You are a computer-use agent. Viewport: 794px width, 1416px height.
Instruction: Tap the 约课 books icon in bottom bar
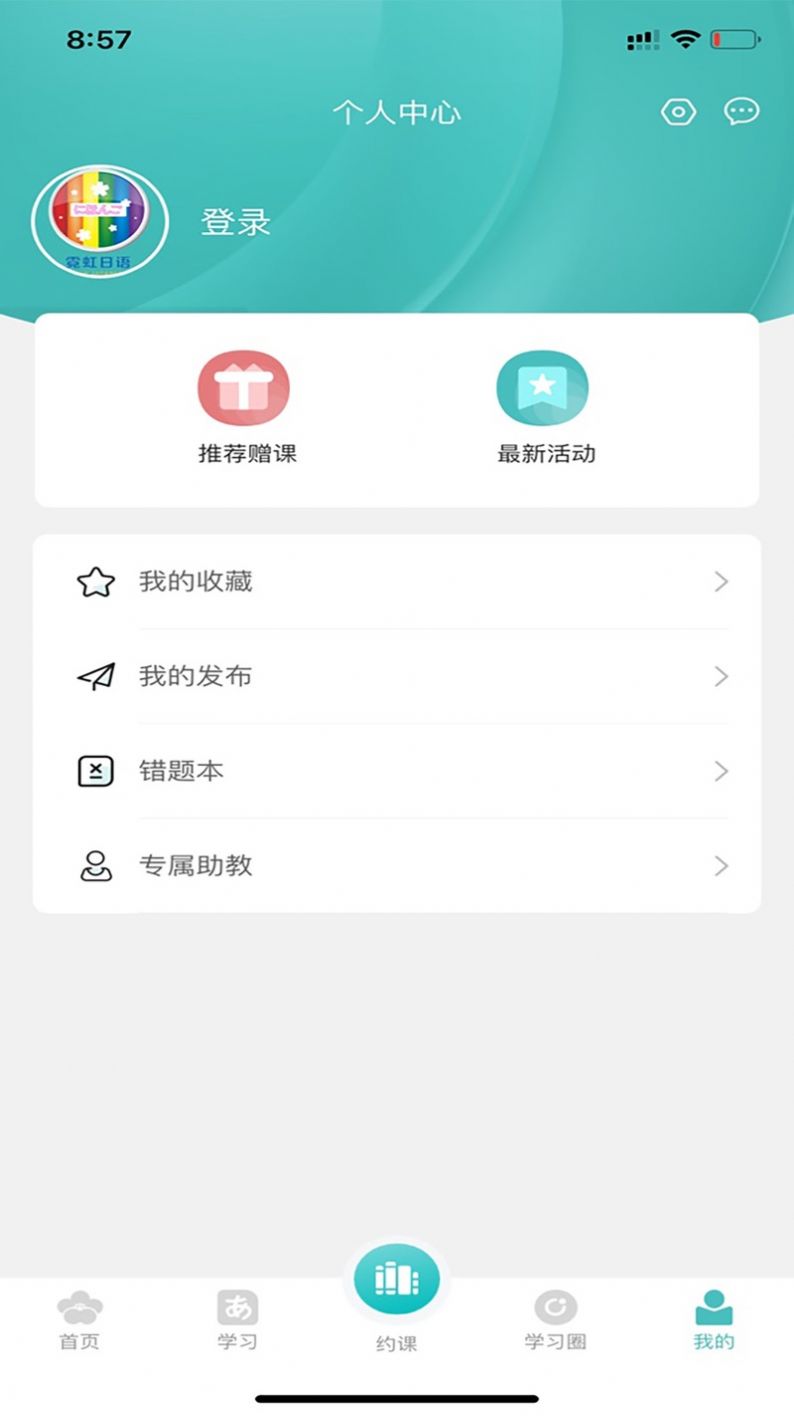click(396, 1278)
